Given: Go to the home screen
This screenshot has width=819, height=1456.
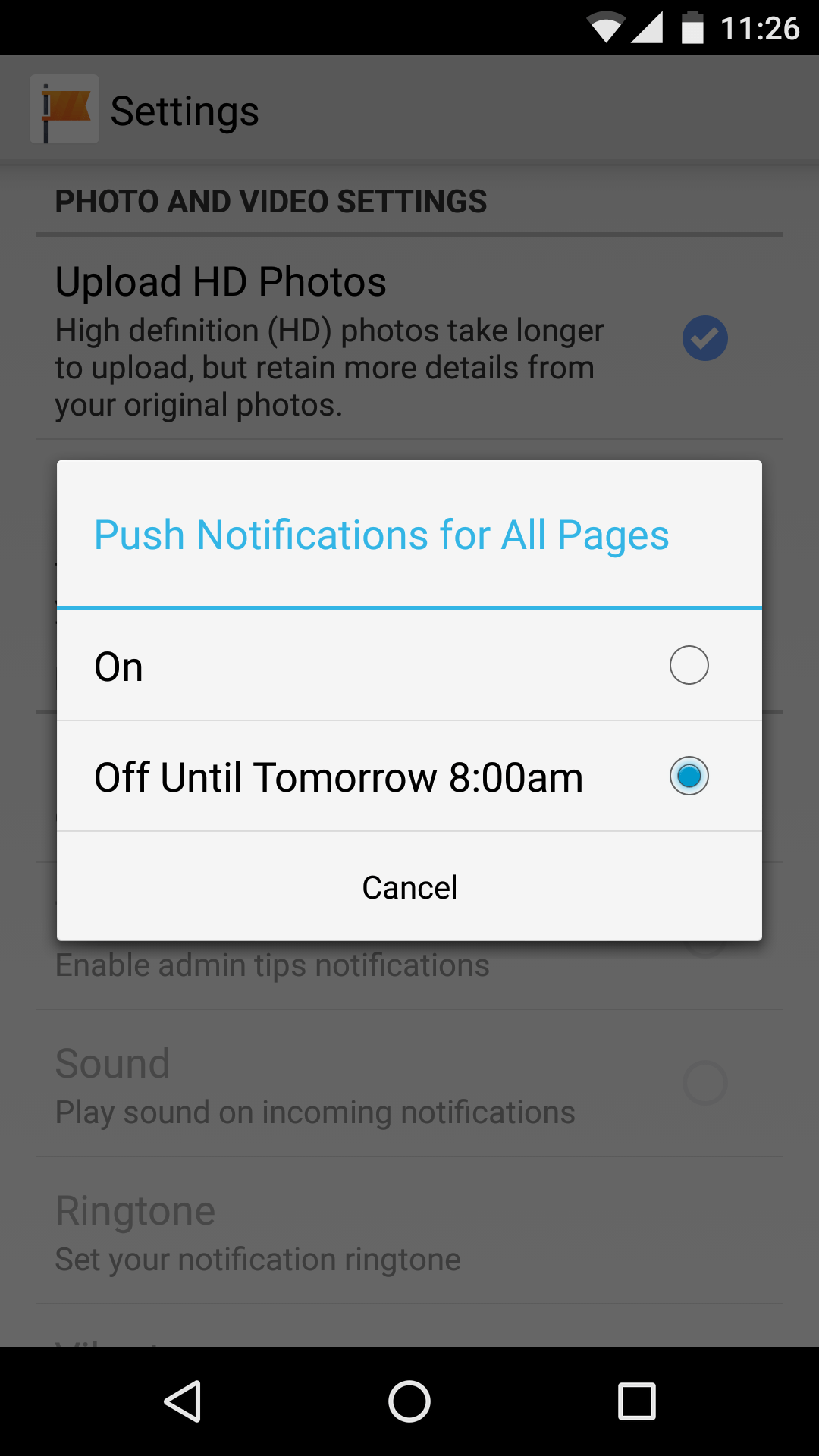Looking at the screenshot, I should tap(409, 1401).
